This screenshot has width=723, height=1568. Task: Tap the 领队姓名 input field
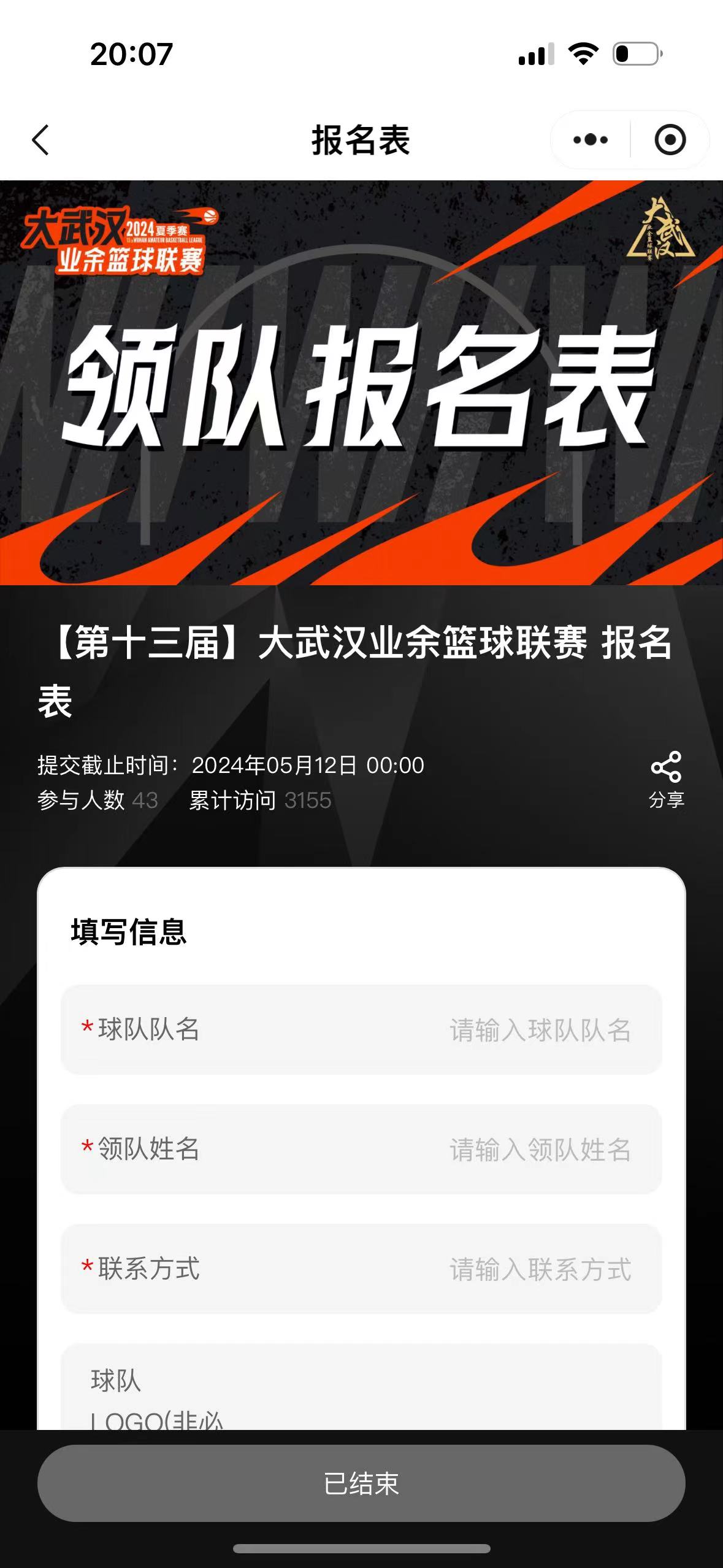361,1149
